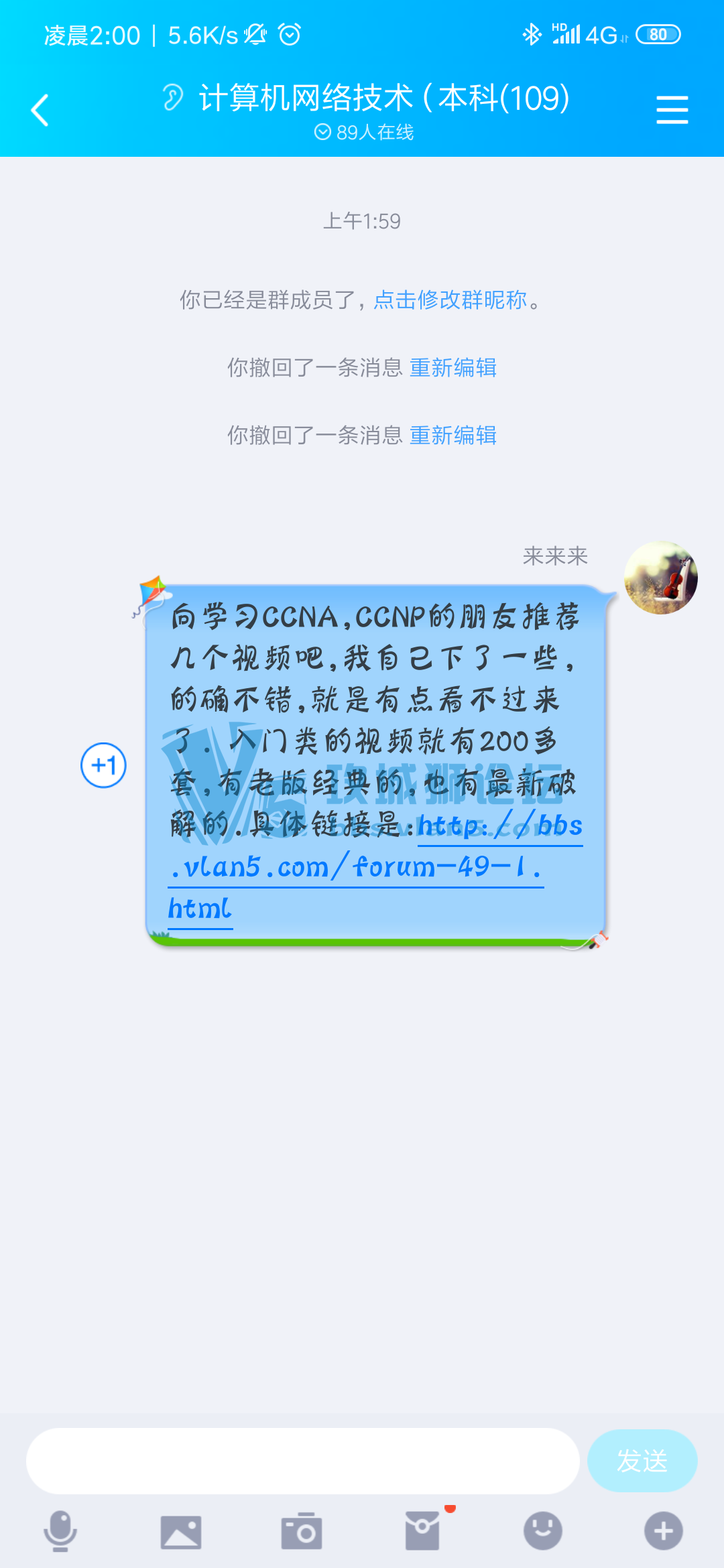Tap the 发送 send button
The height and width of the screenshot is (1568, 724).
coord(642,1461)
